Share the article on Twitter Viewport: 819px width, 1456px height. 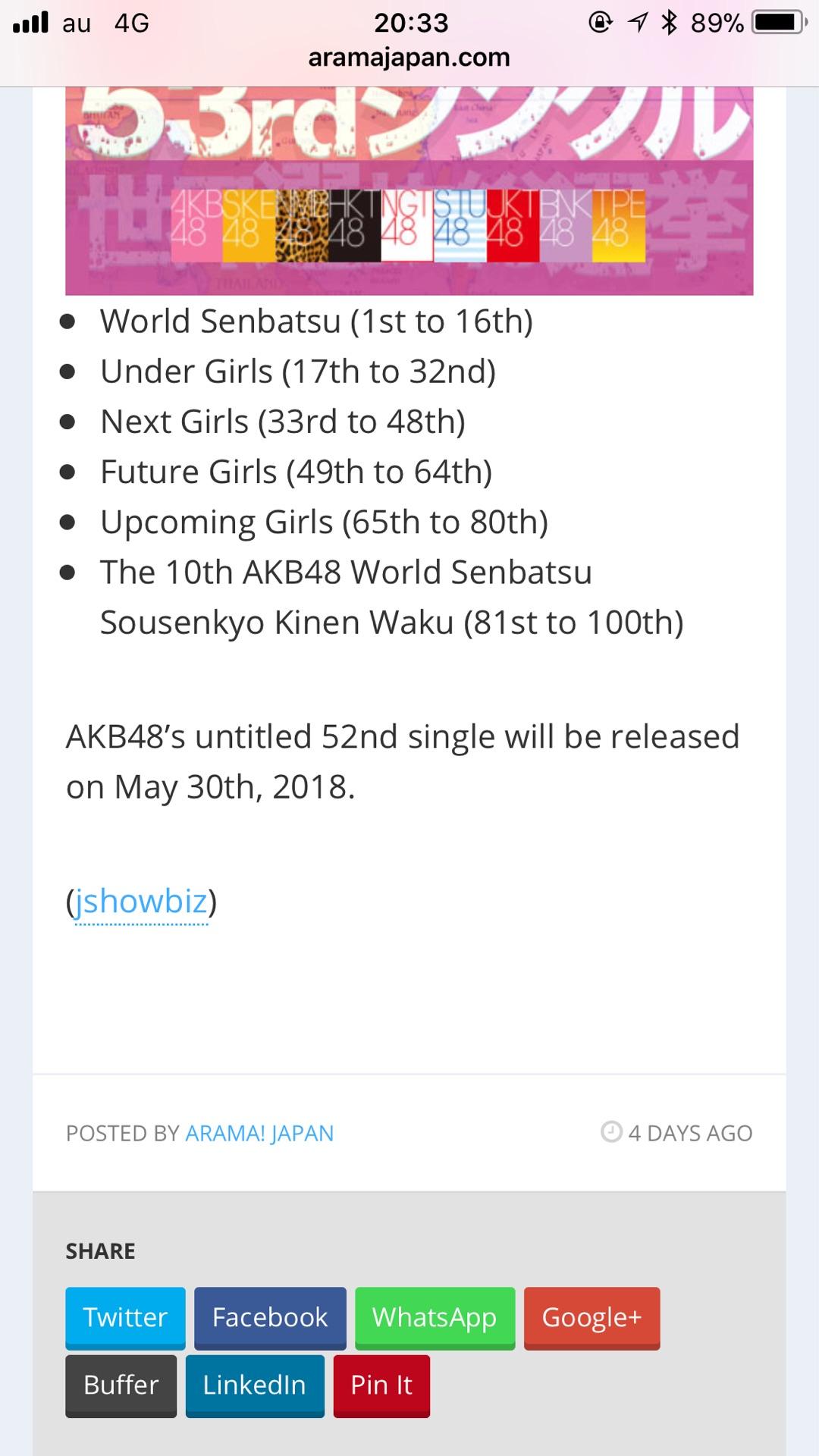(x=125, y=1318)
